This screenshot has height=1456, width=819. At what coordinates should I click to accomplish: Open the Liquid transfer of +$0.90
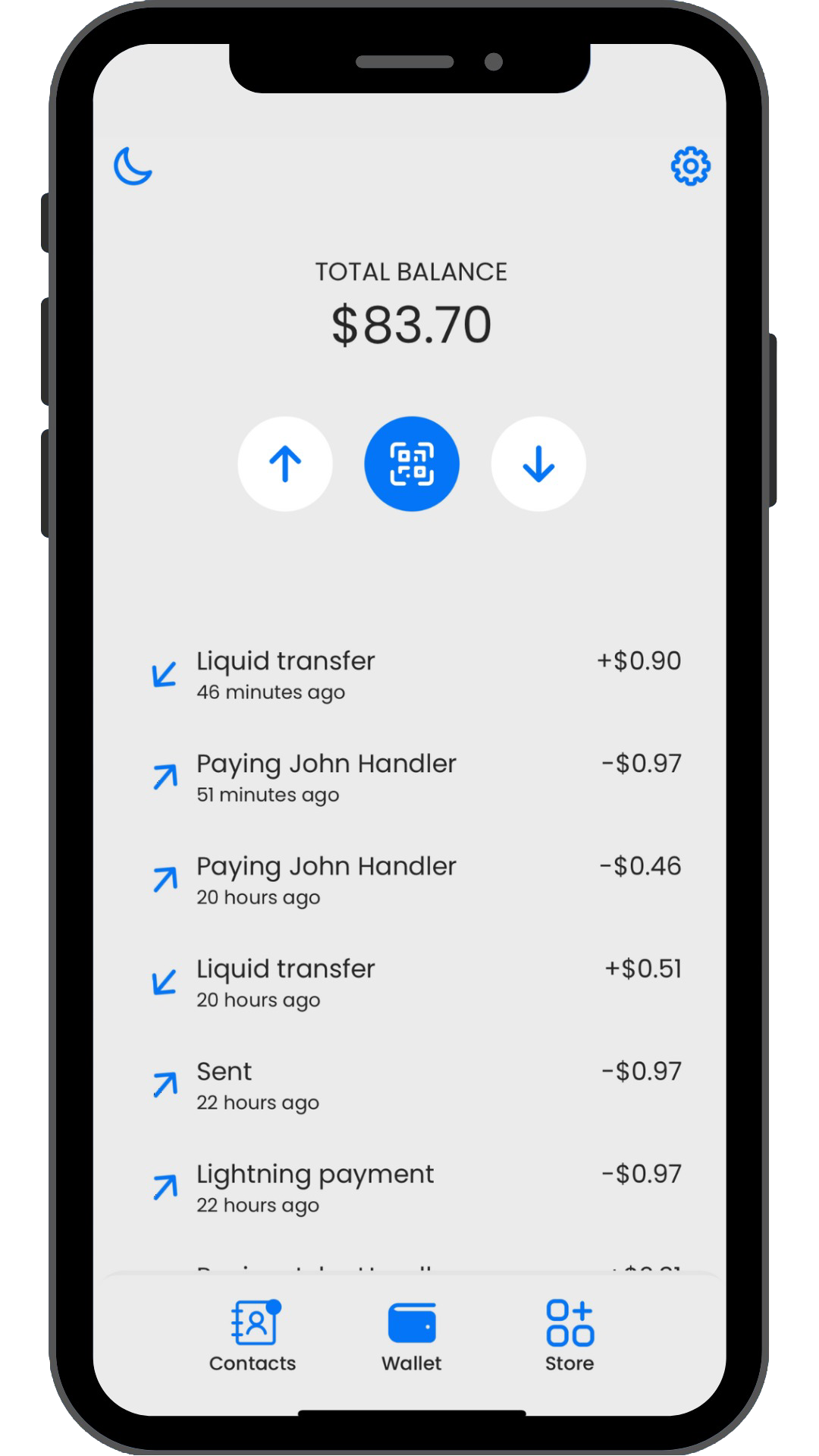click(x=412, y=674)
